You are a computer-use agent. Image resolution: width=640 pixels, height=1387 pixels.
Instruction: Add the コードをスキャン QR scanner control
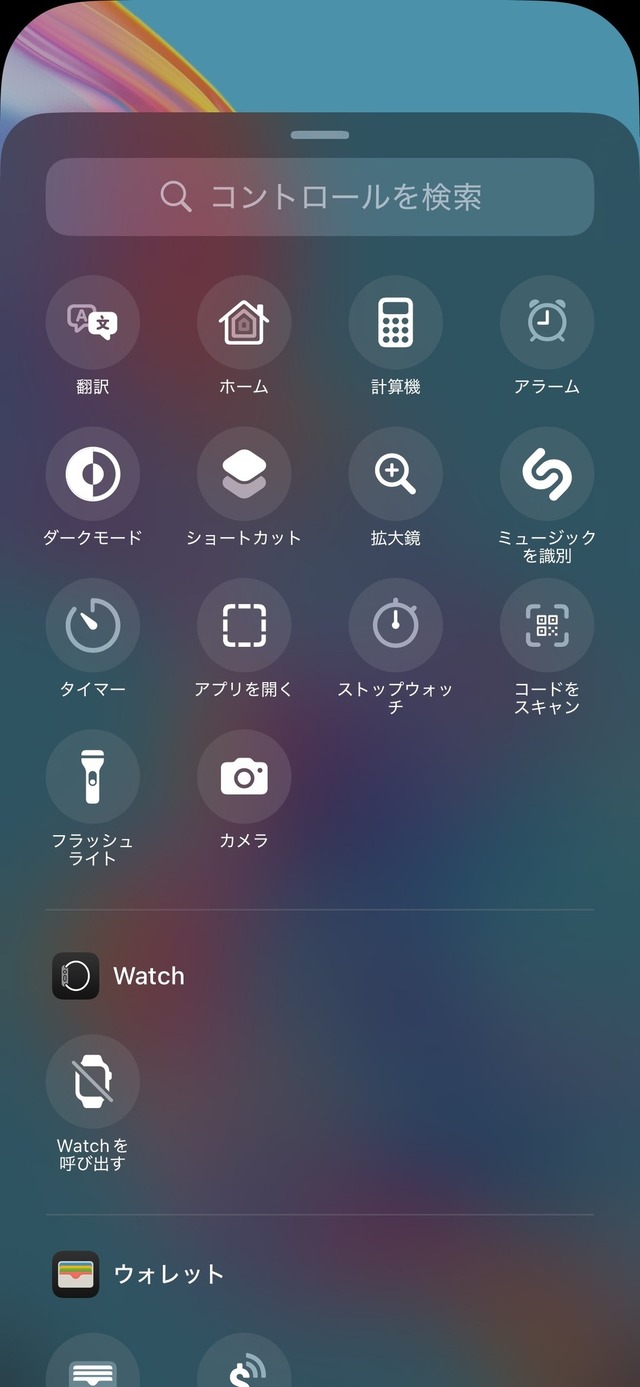coord(547,625)
